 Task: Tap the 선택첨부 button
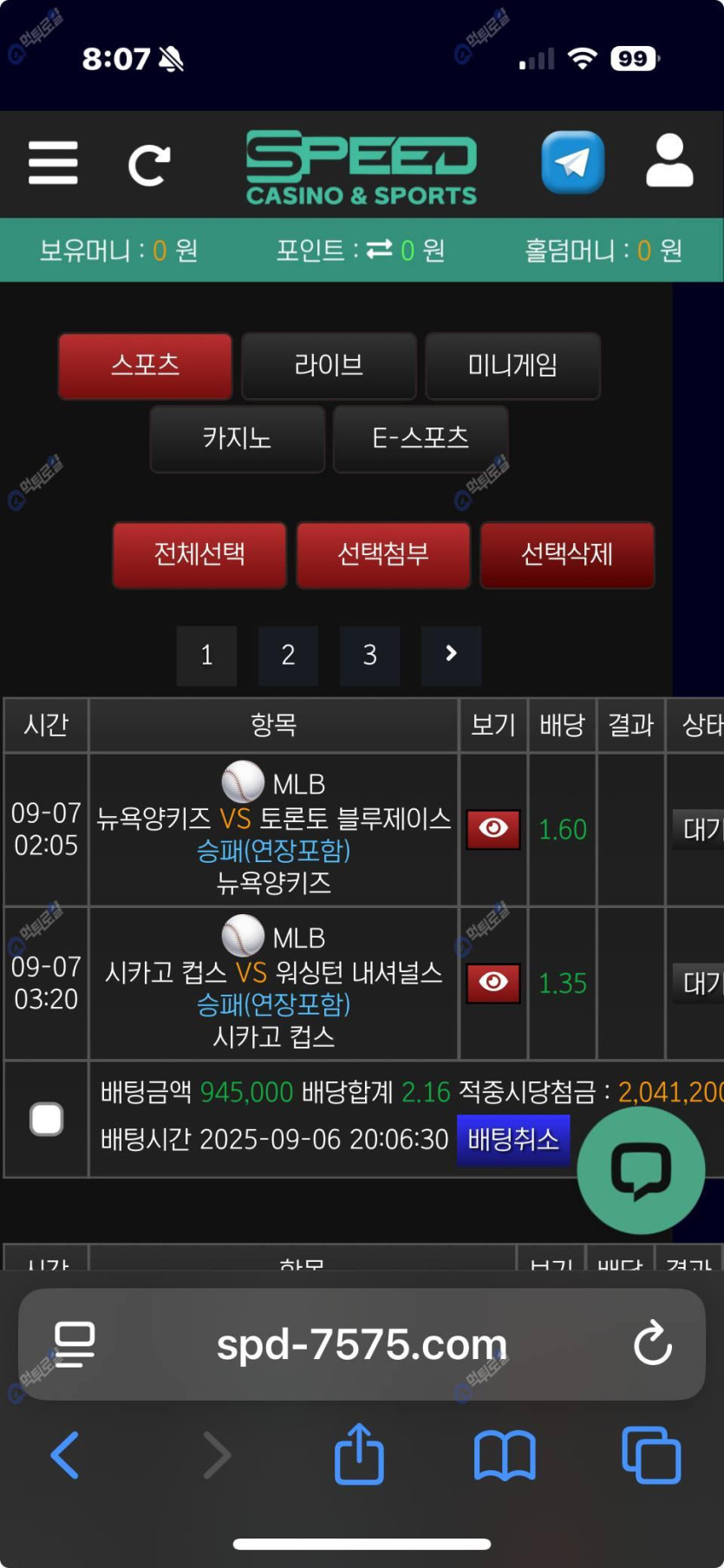point(383,554)
